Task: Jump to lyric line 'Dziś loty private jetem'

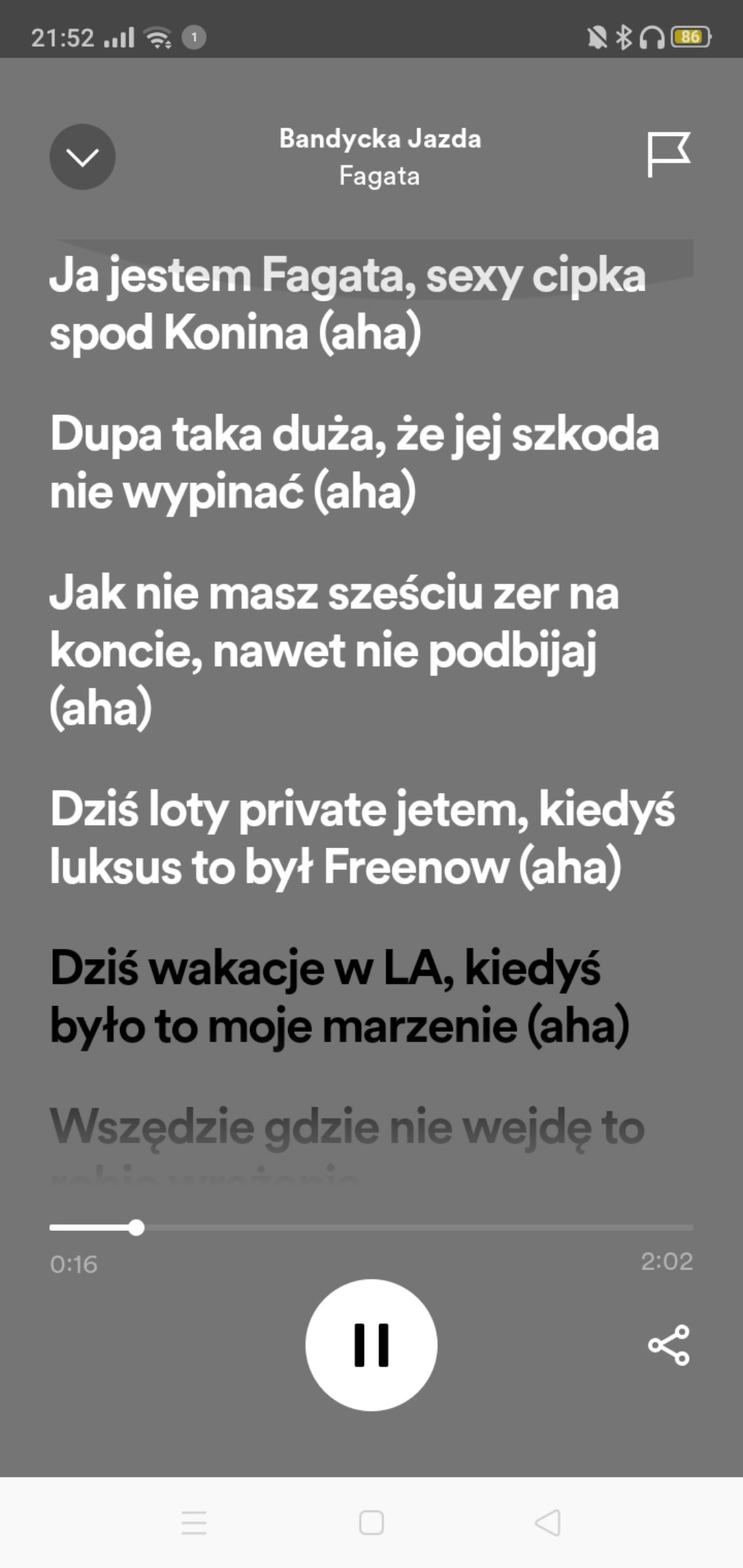Action: (x=362, y=838)
